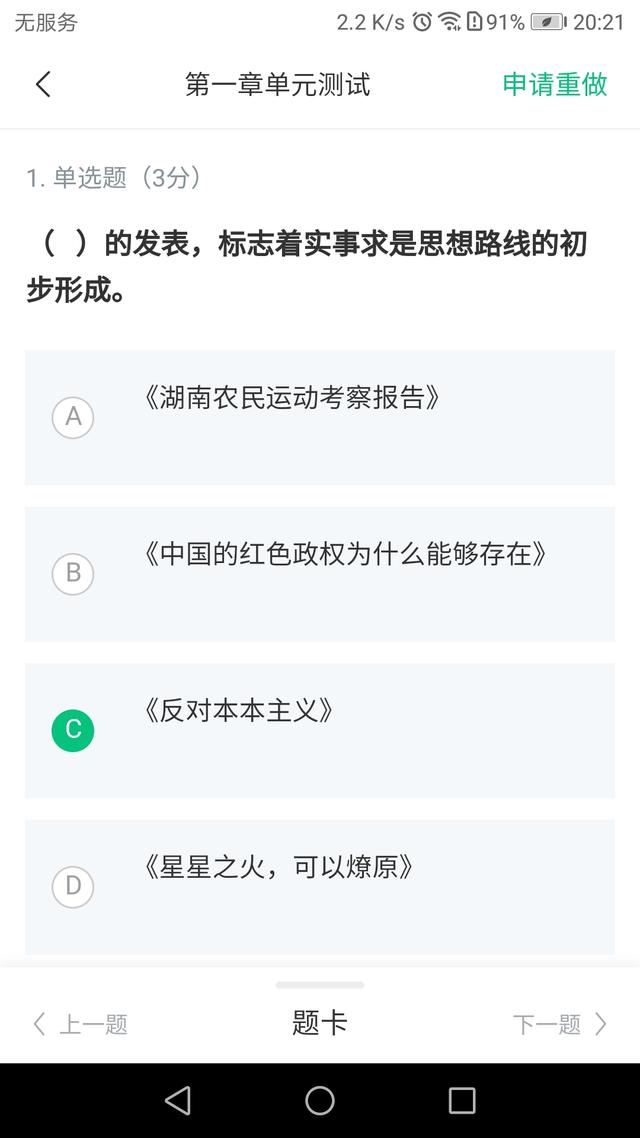Go back using the top-left arrow

point(43,85)
